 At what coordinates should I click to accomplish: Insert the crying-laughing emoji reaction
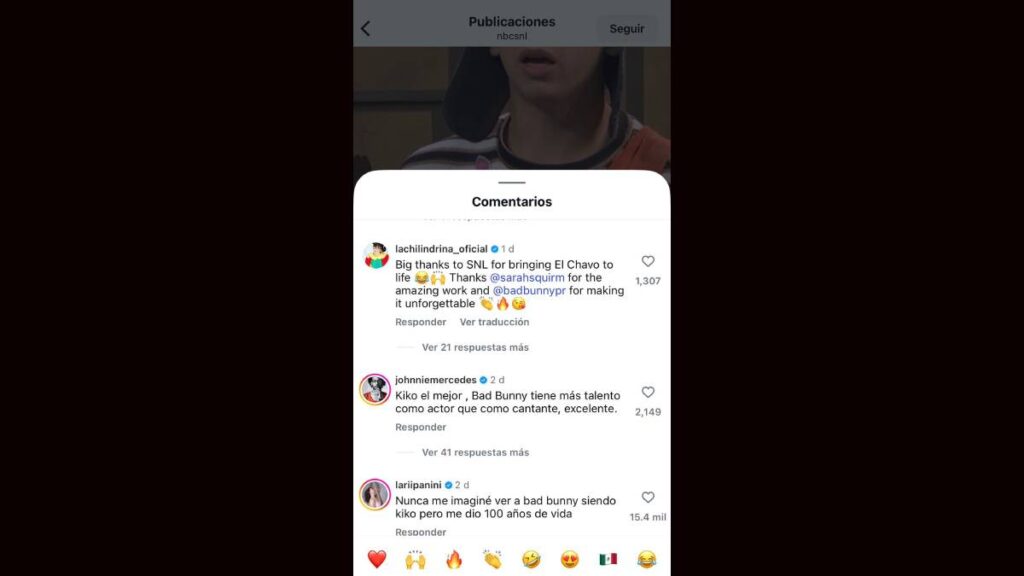click(x=647, y=559)
